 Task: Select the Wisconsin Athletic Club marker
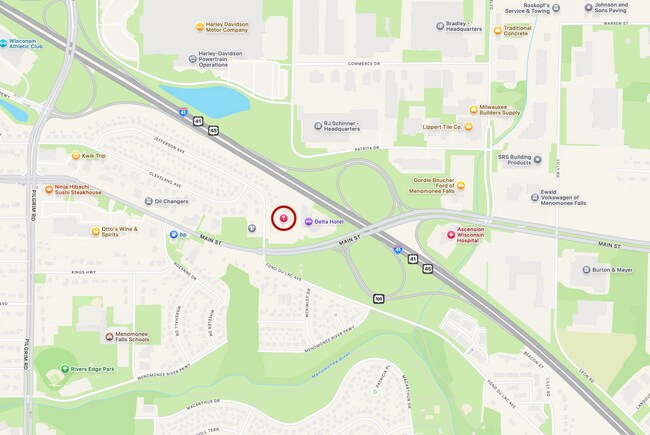(4, 44)
